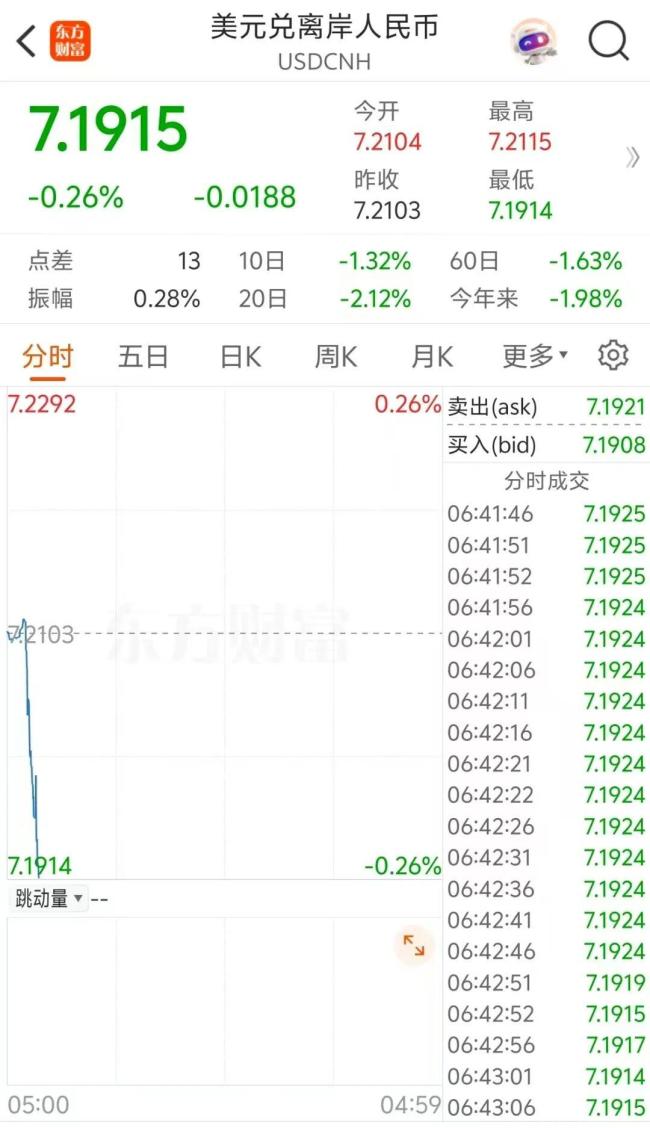The height and width of the screenshot is (1128, 650).
Task: Open the robot assistant avatar
Action: [x=534, y=42]
